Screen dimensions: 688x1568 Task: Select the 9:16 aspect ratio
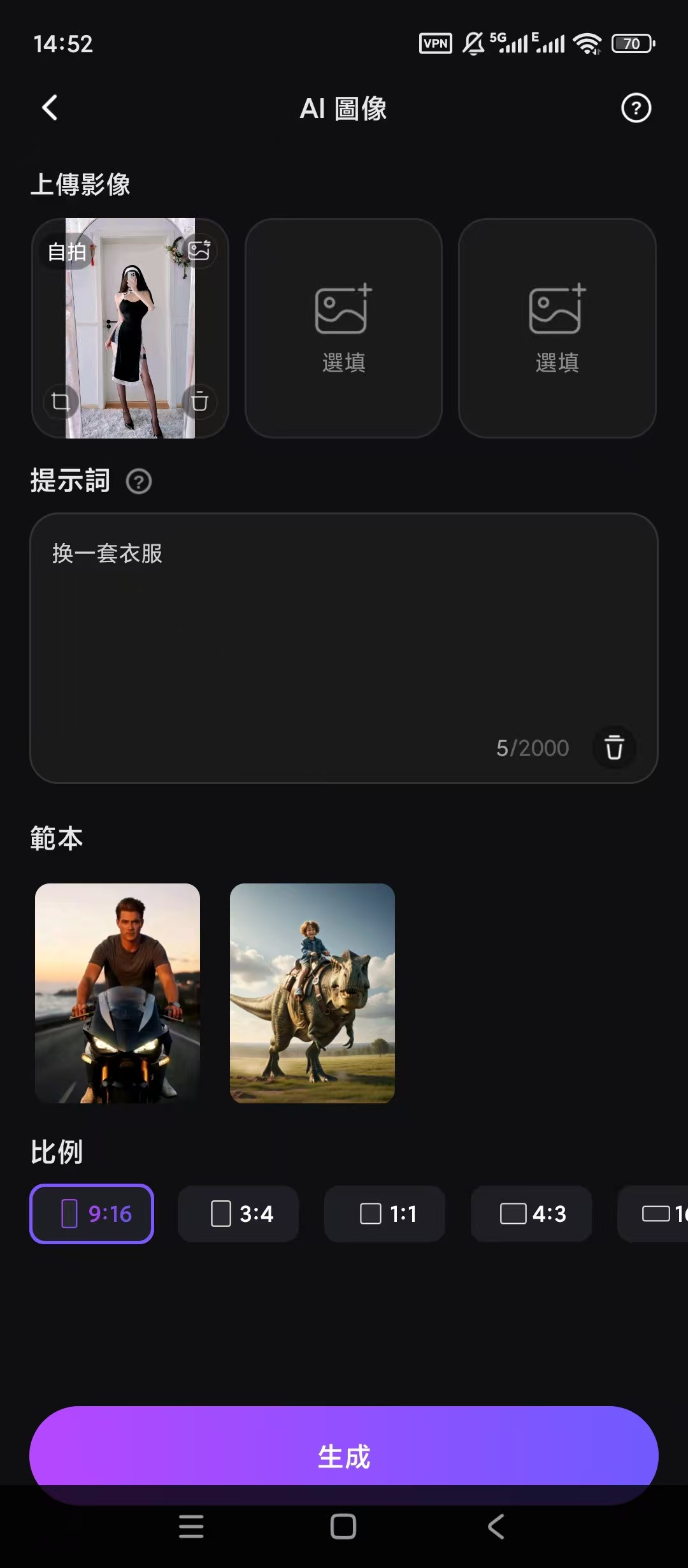(92, 1214)
